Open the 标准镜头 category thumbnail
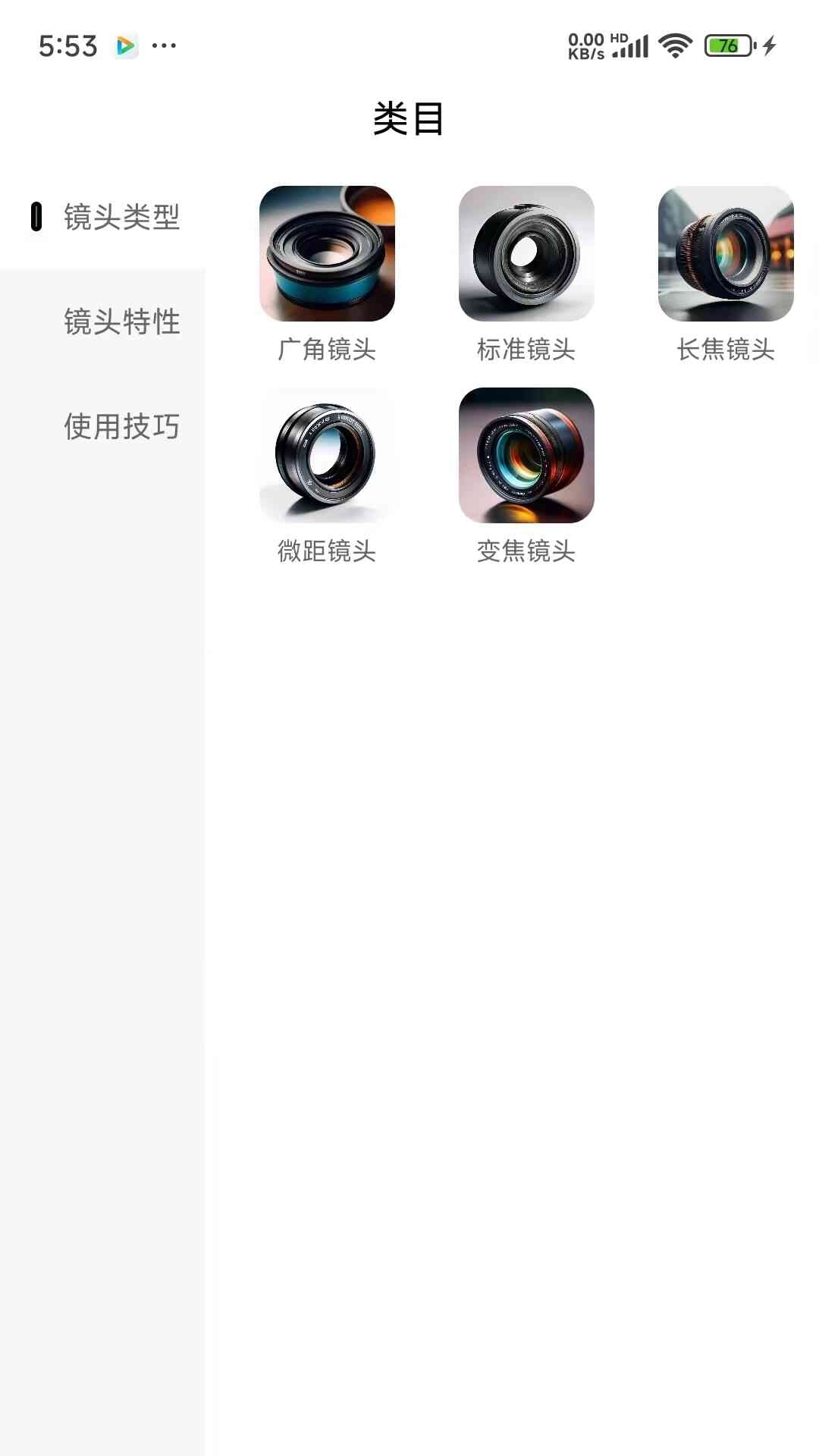819x1456 pixels. (x=527, y=256)
